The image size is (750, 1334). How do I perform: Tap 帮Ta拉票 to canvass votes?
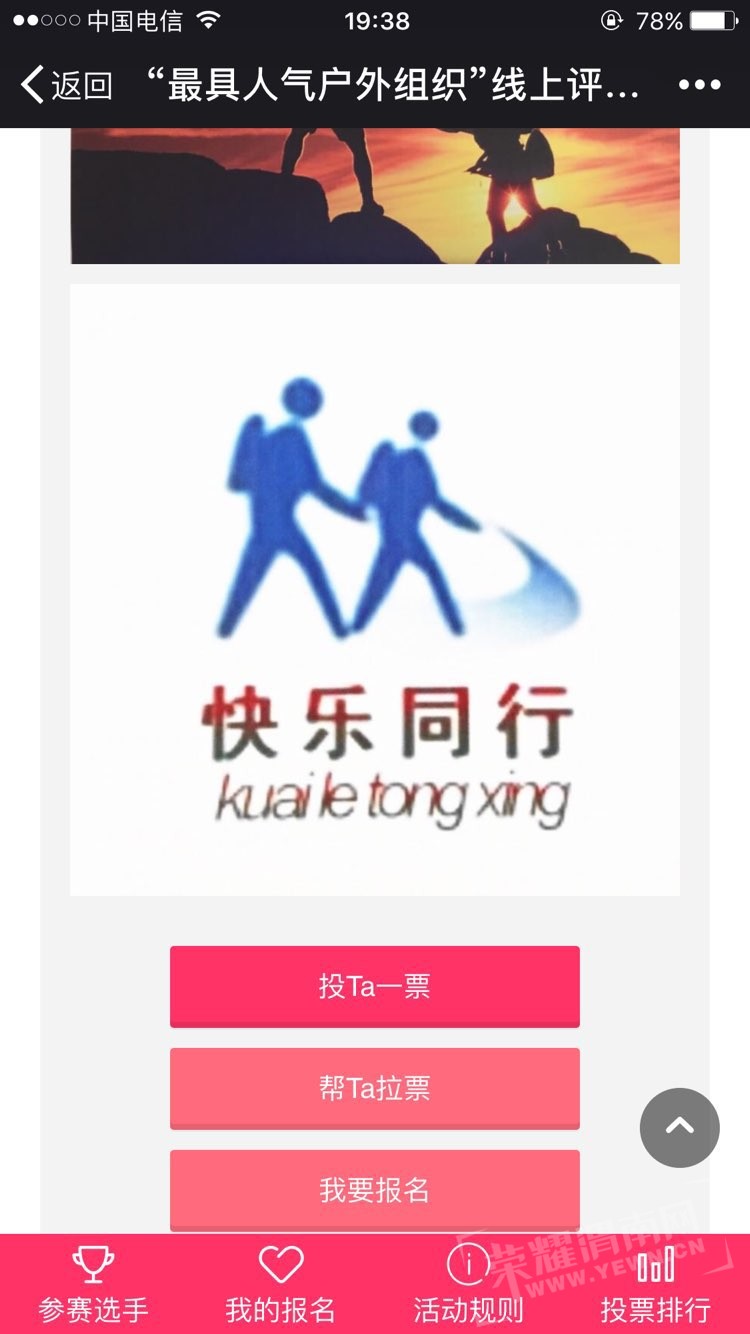pos(375,1088)
